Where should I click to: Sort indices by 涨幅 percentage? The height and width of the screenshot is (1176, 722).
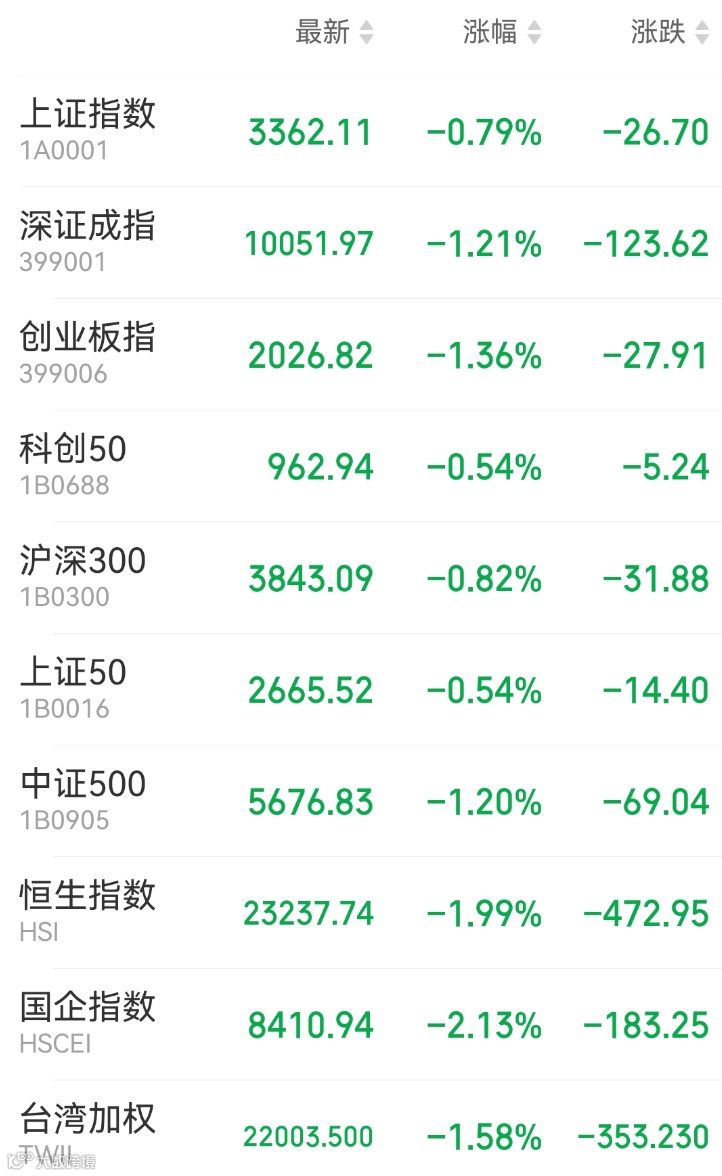point(502,32)
